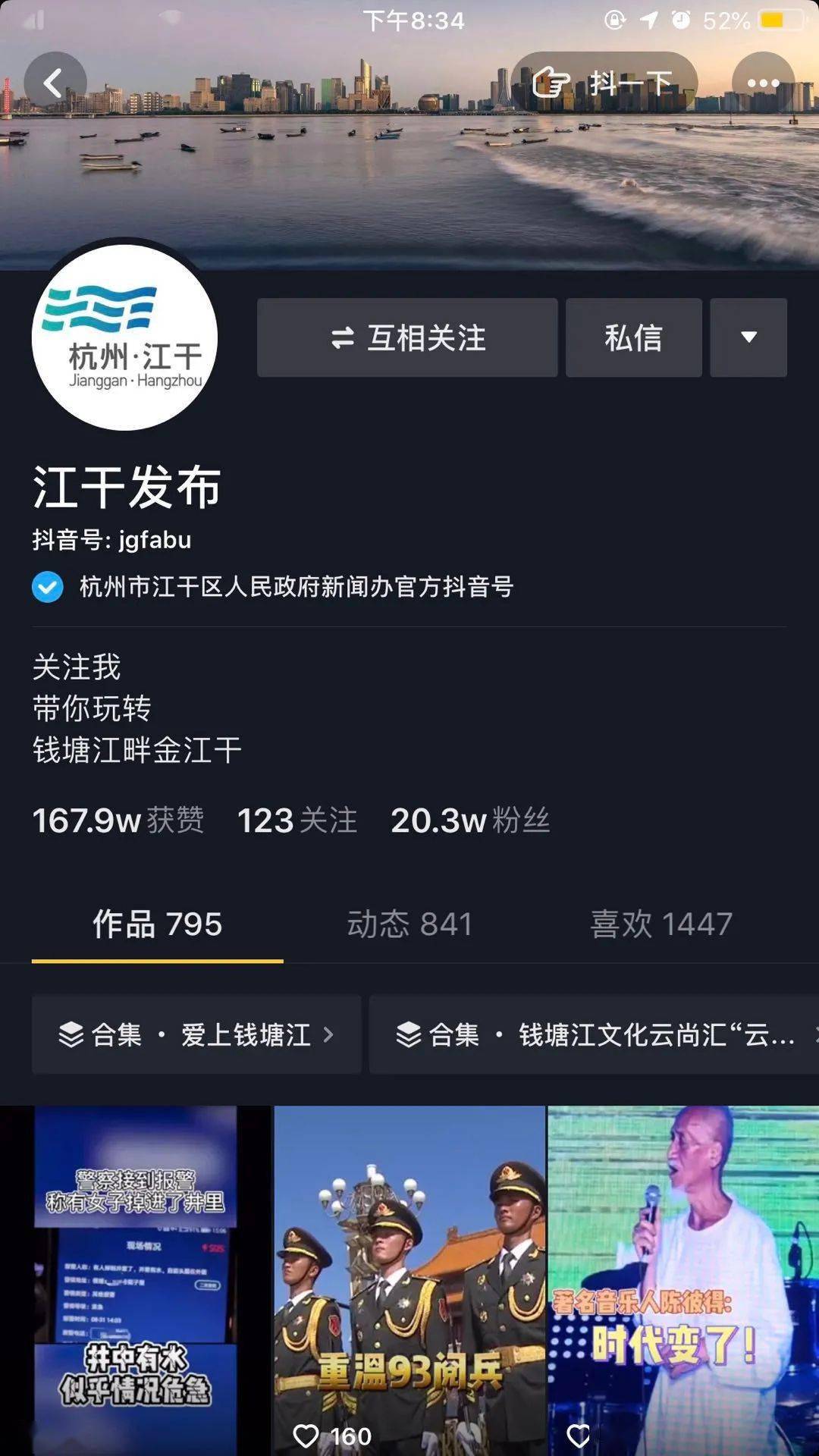Open the dropdown arrow beside 私信

click(748, 338)
